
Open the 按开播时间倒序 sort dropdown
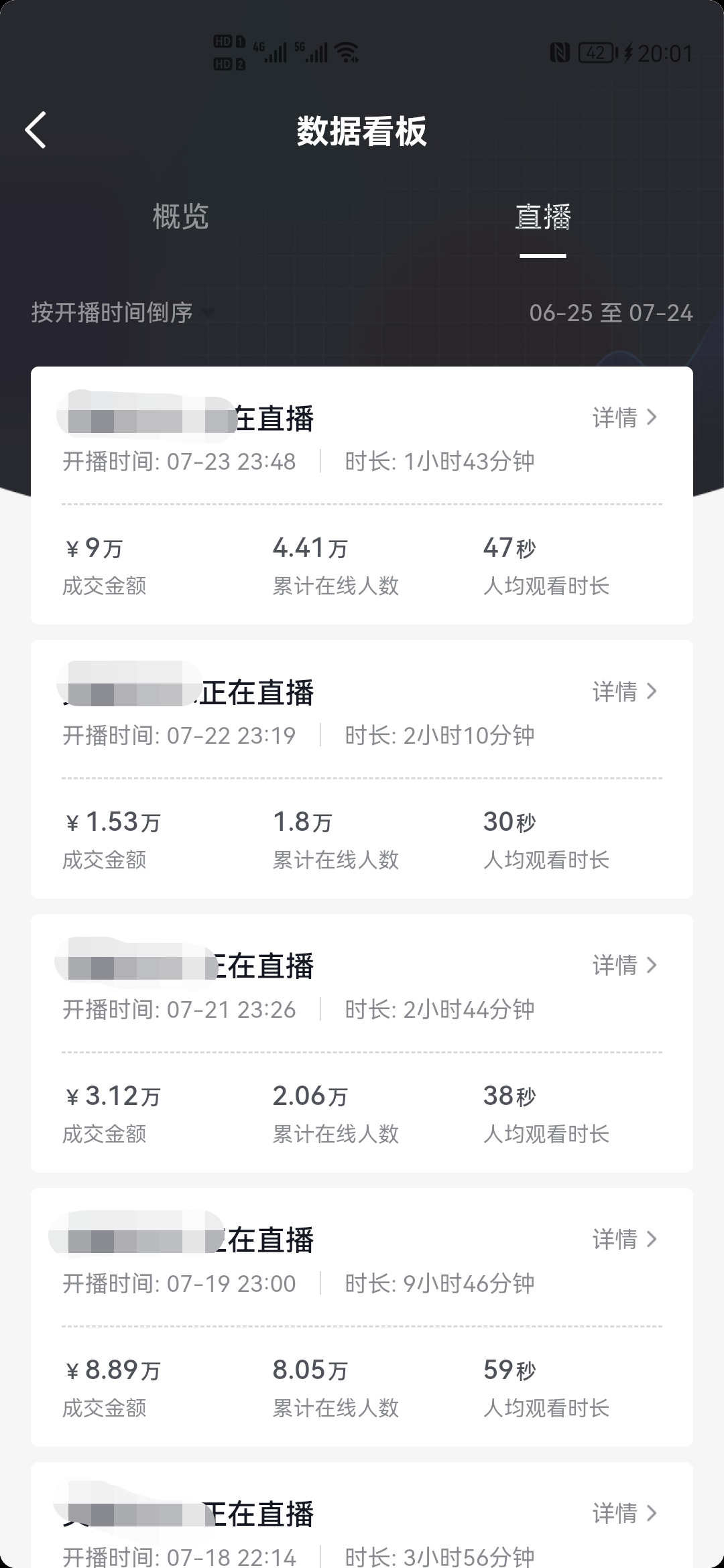tap(122, 313)
